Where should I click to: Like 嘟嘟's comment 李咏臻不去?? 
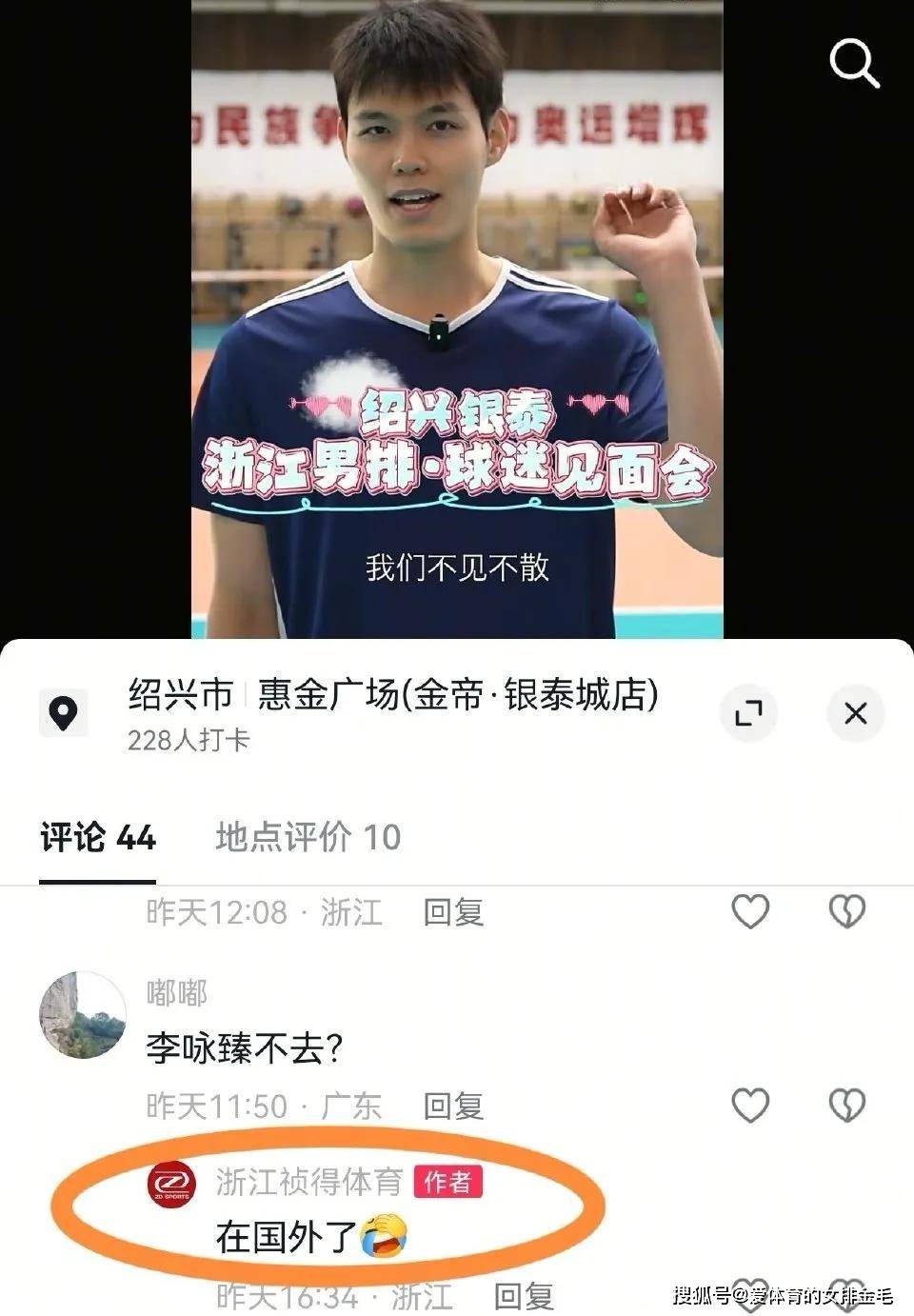point(748,1106)
